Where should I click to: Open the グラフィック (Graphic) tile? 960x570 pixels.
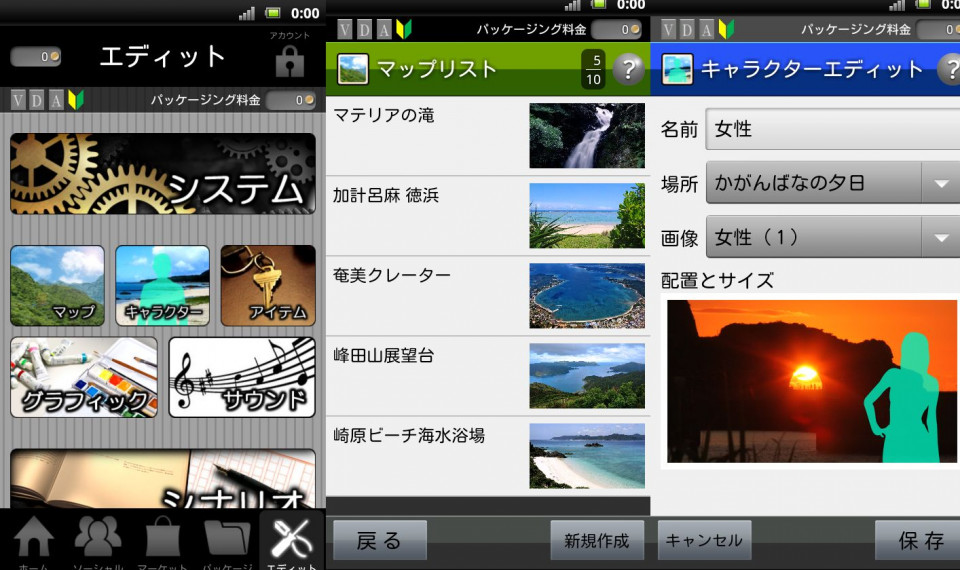pyautogui.click(x=84, y=377)
